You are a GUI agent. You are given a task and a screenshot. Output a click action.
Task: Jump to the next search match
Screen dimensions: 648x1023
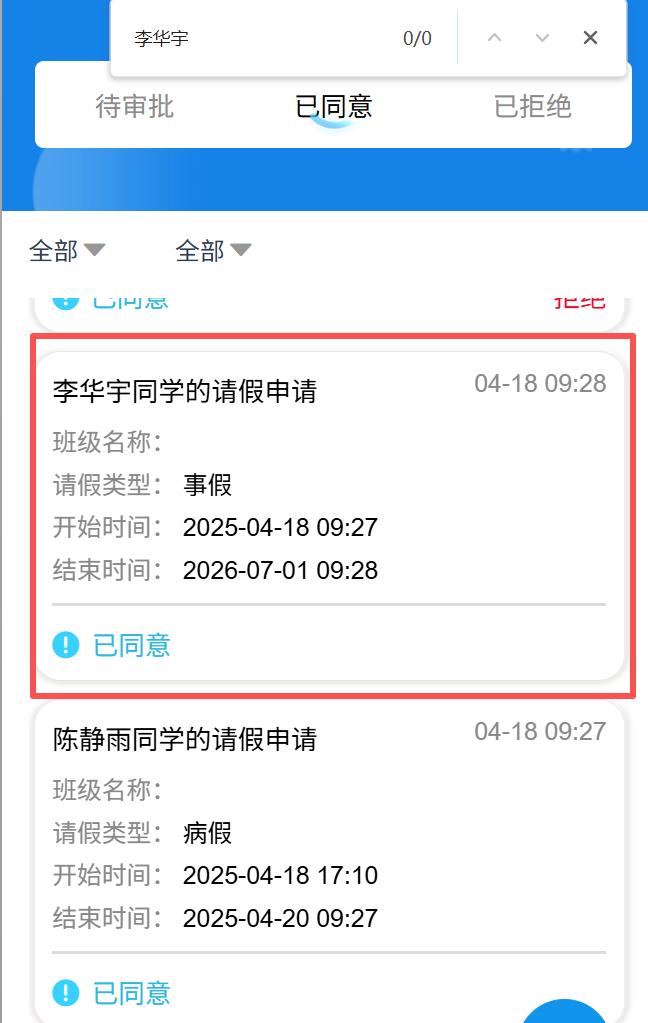tap(542, 38)
